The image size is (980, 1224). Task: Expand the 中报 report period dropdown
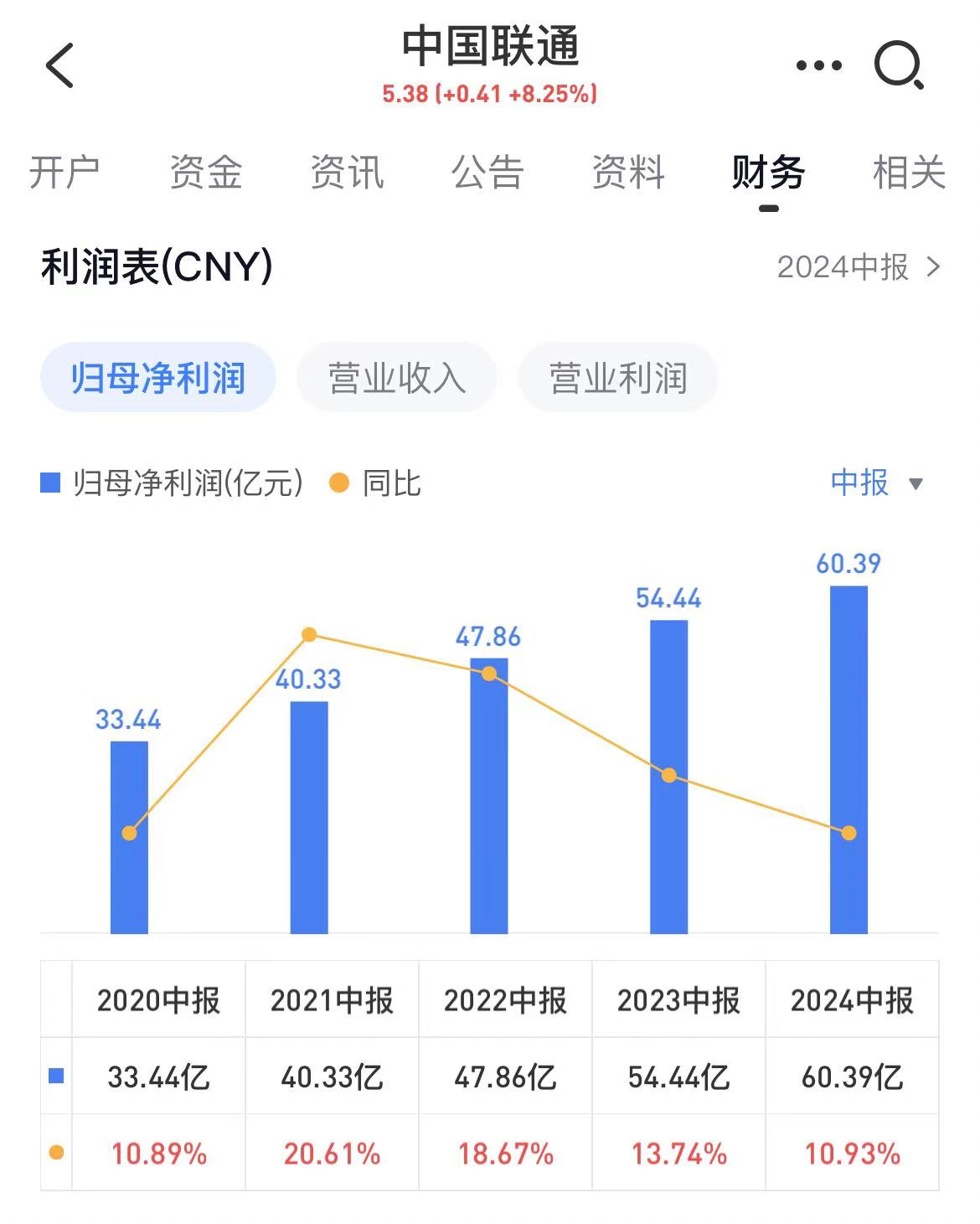tap(876, 483)
